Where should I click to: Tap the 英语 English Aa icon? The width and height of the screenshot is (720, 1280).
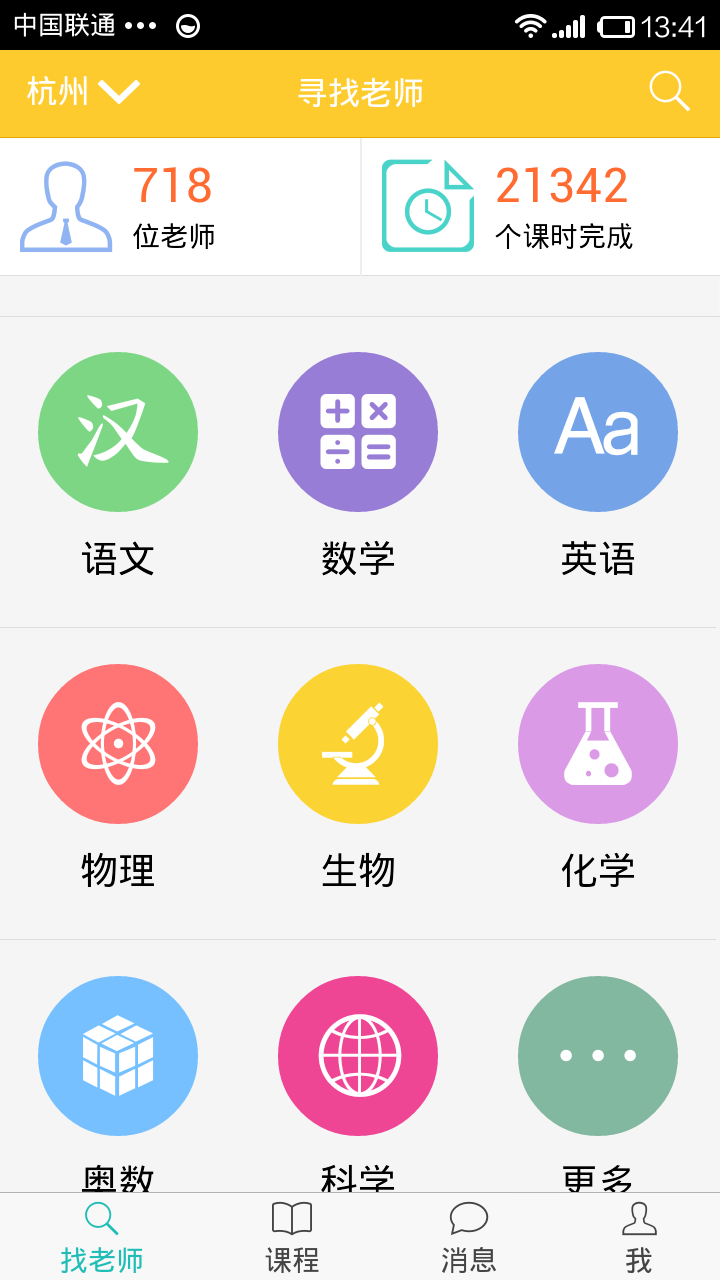pyautogui.click(x=597, y=431)
